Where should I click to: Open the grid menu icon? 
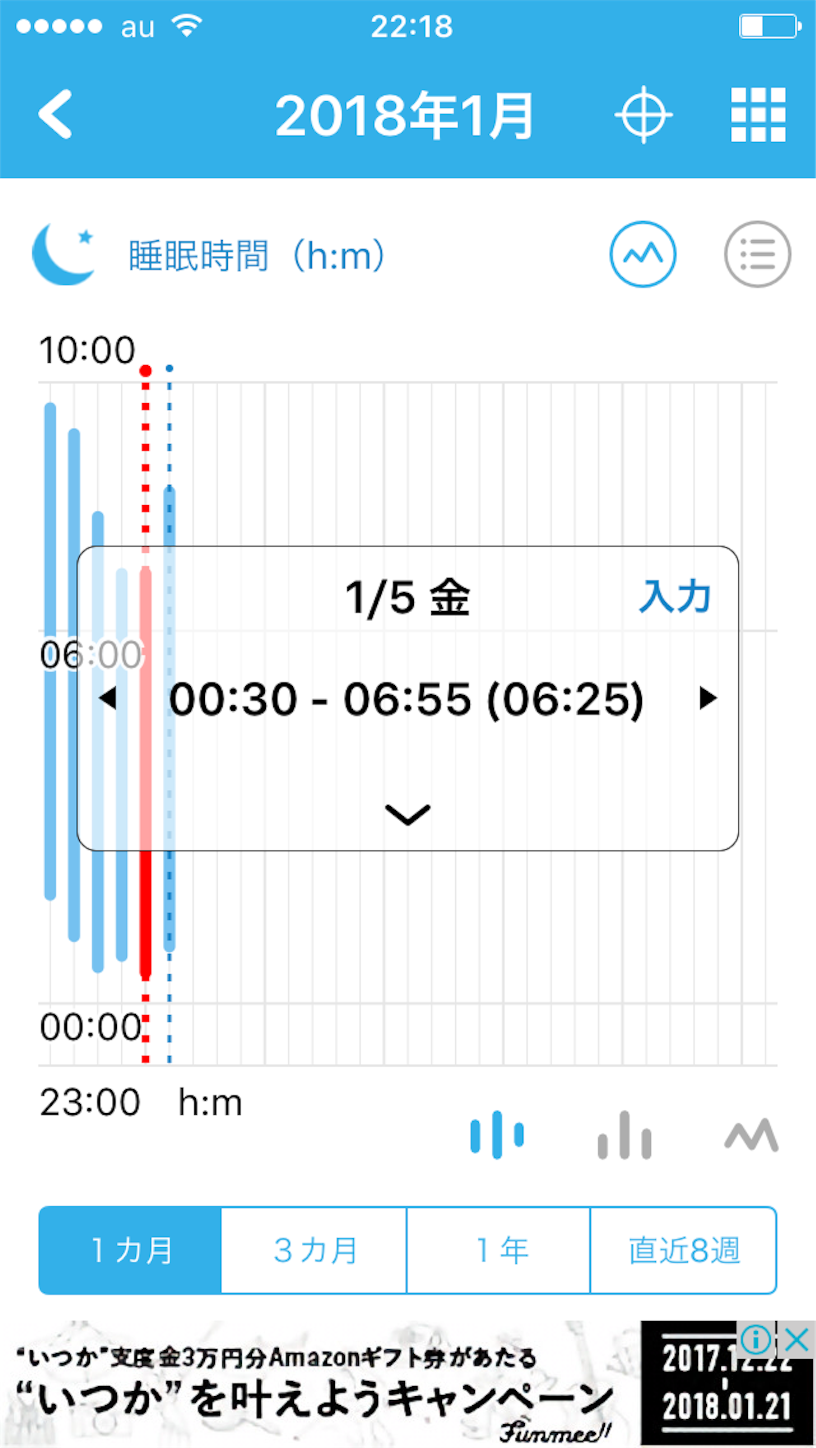(x=758, y=115)
